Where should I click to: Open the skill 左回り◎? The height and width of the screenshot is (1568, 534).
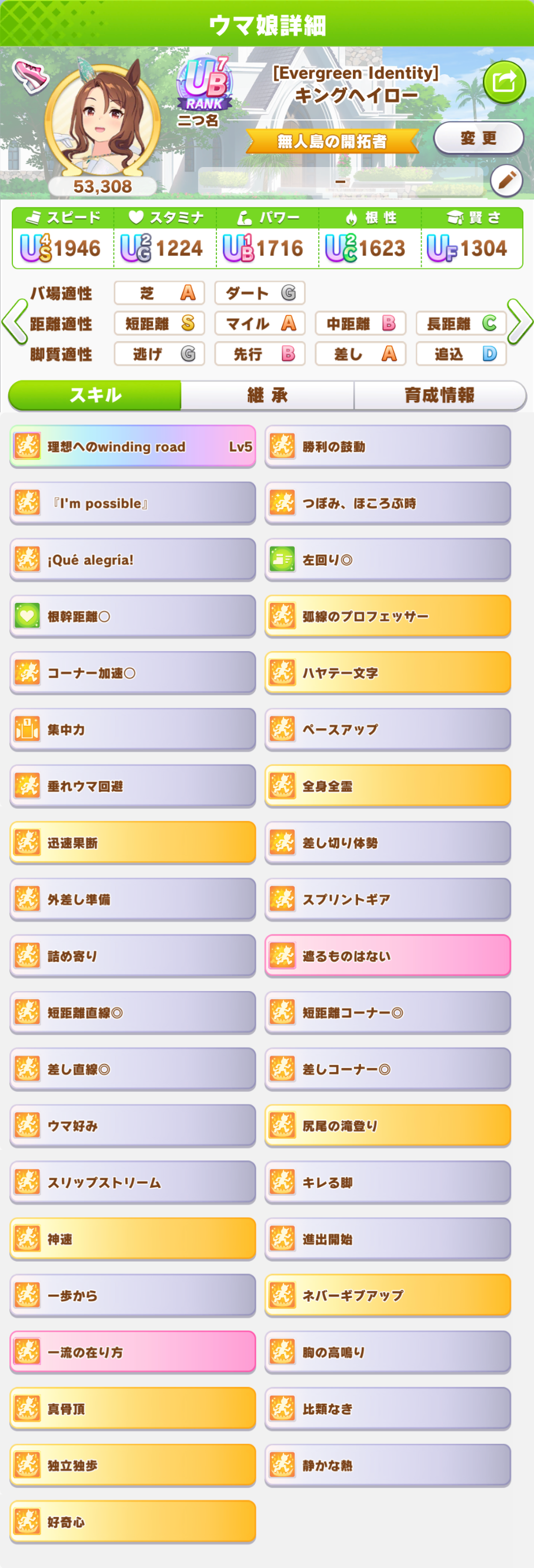click(387, 559)
